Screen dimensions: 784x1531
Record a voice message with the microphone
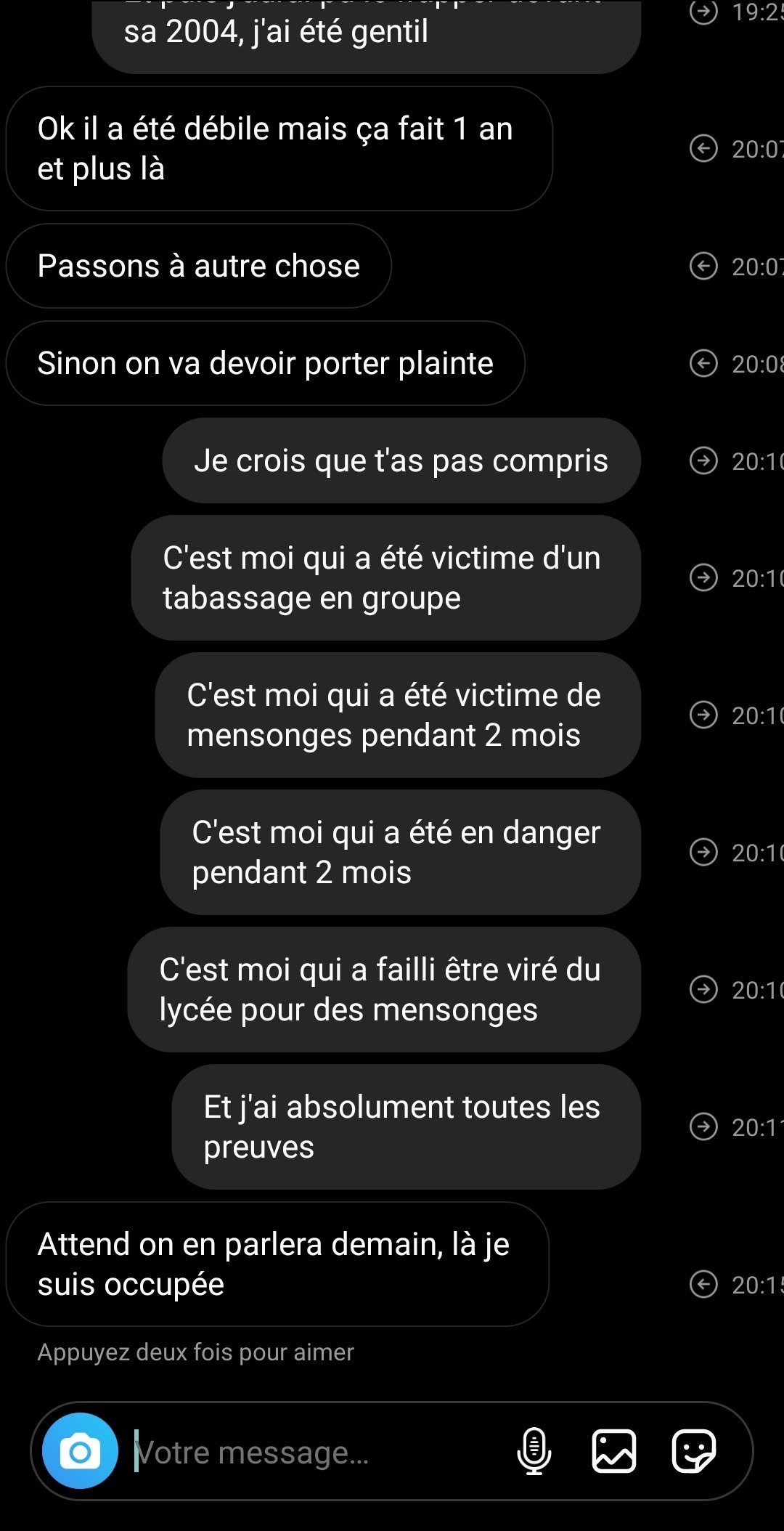(x=534, y=1451)
